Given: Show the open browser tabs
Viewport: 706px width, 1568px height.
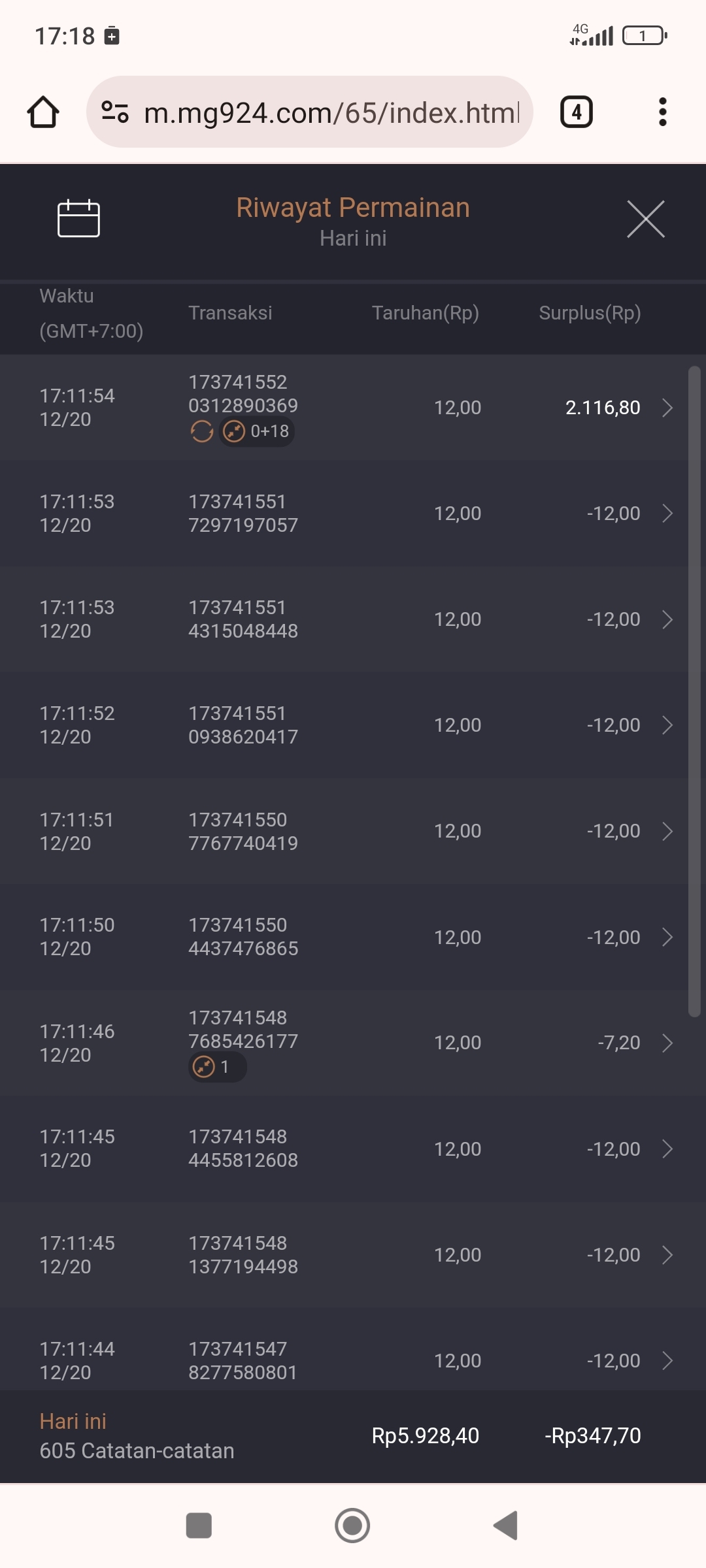Looking at the screenshot, I should coord(576,112).
